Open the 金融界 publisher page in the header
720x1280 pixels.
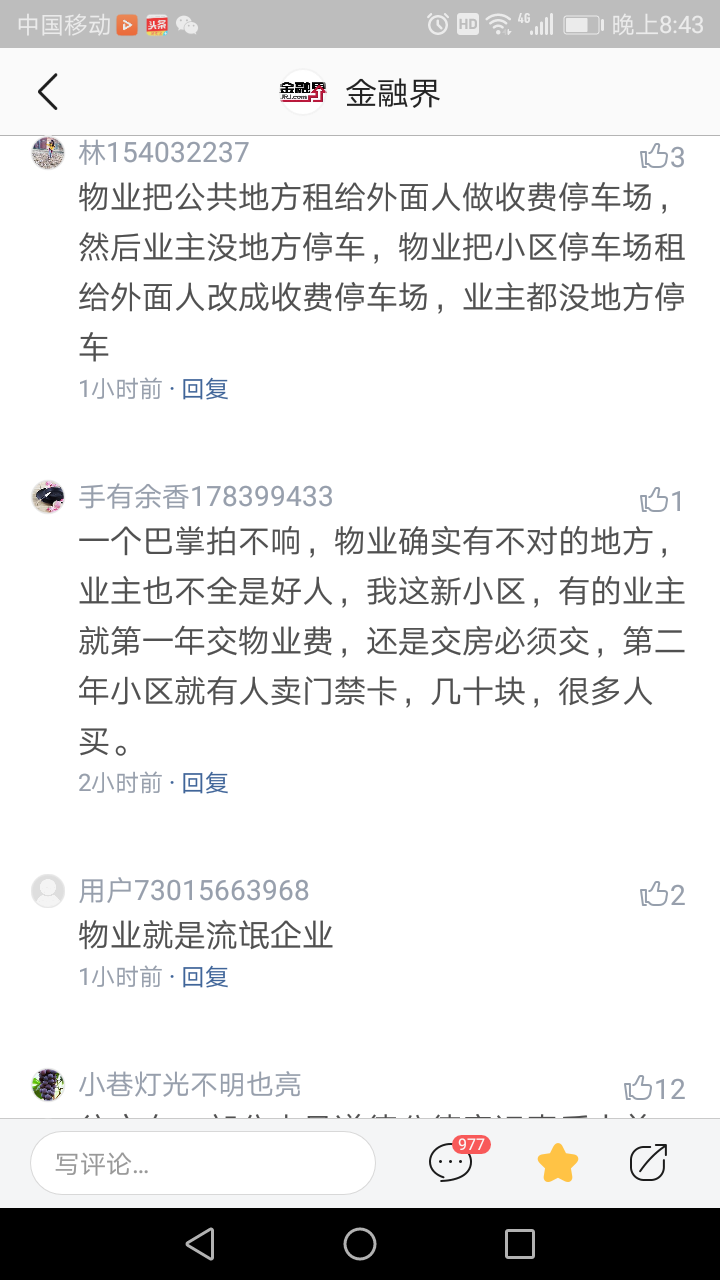(x=360, y=93)
